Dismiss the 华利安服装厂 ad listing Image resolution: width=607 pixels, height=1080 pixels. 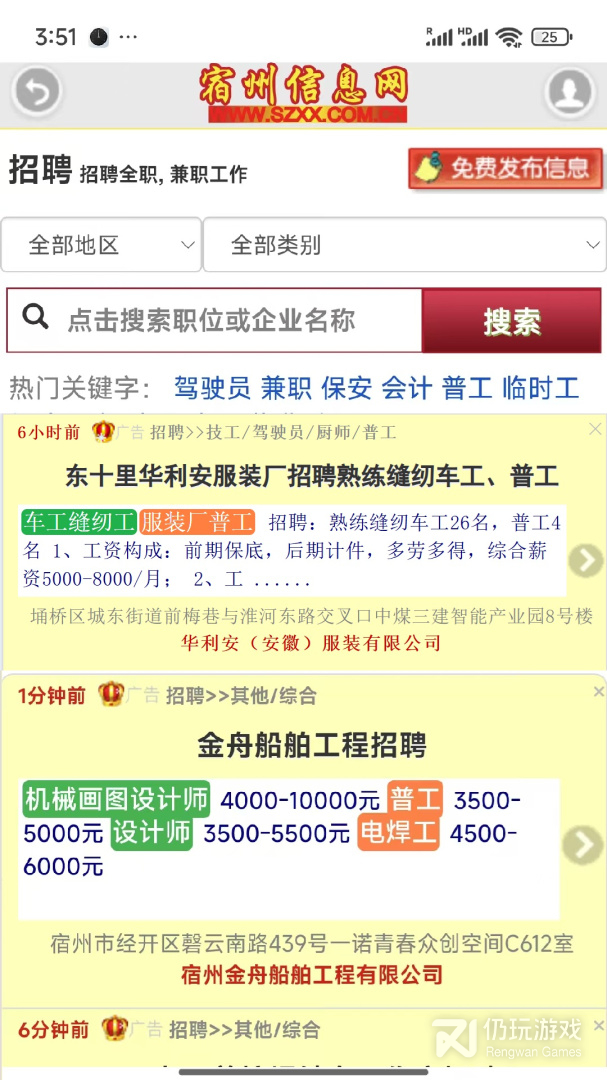(x=595, y=429)
